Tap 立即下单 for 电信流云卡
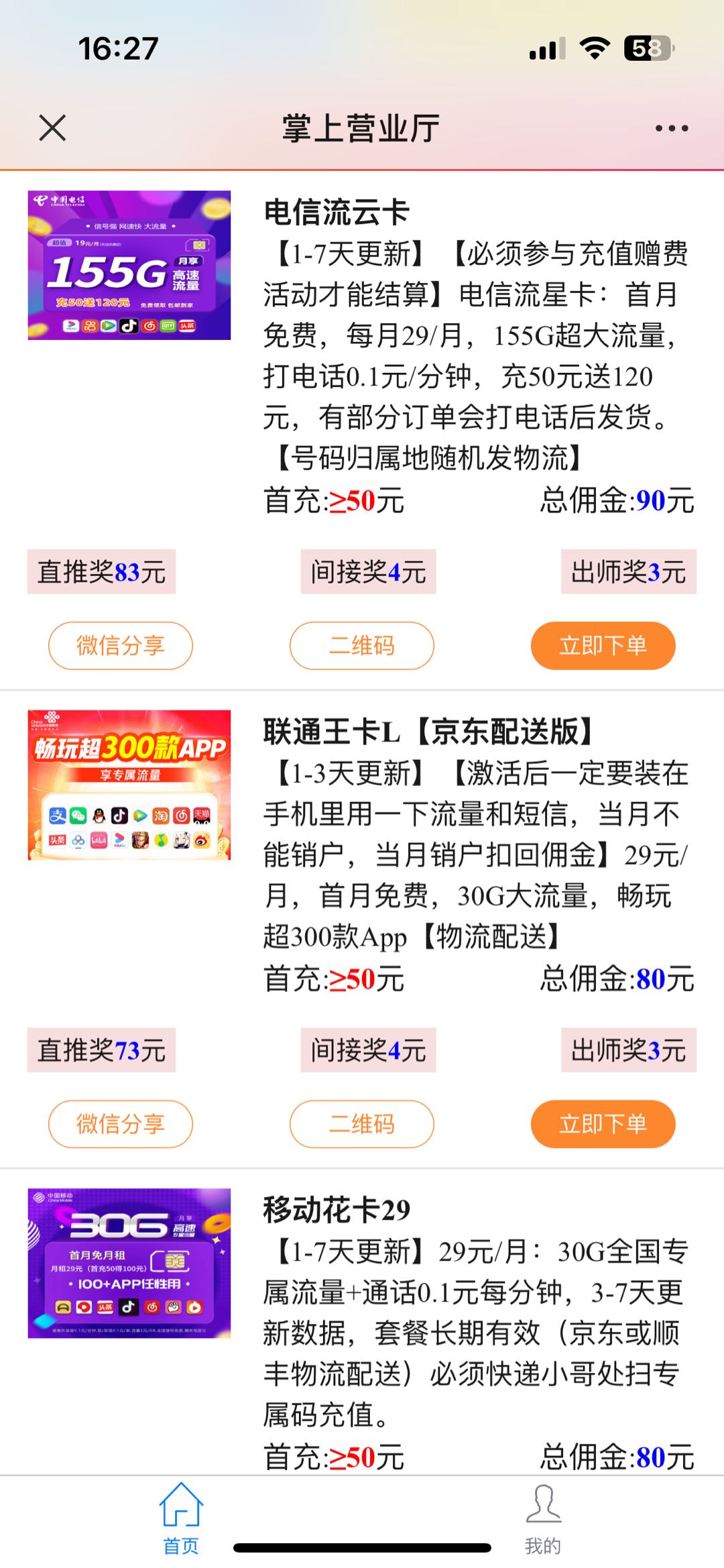Screen dimensions: 724x1568 point(603,645)
